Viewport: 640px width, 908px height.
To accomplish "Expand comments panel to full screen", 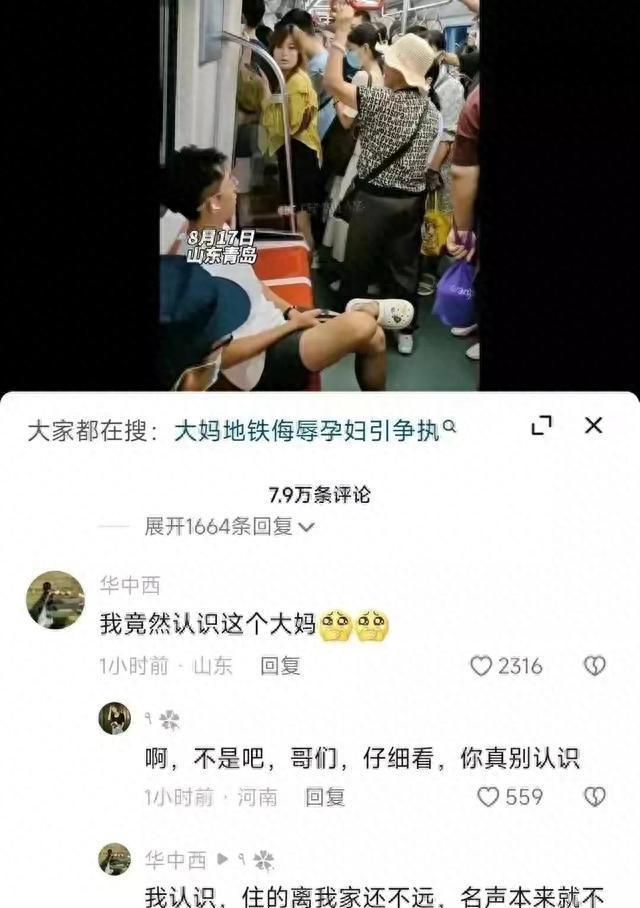I will (541, 426).
